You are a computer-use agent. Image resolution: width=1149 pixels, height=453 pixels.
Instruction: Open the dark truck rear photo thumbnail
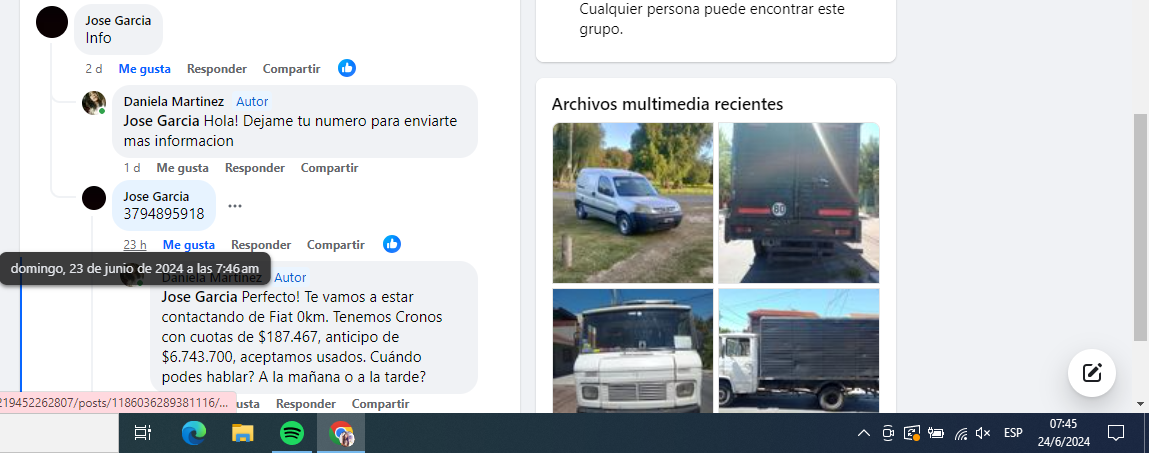coord(798,203)
